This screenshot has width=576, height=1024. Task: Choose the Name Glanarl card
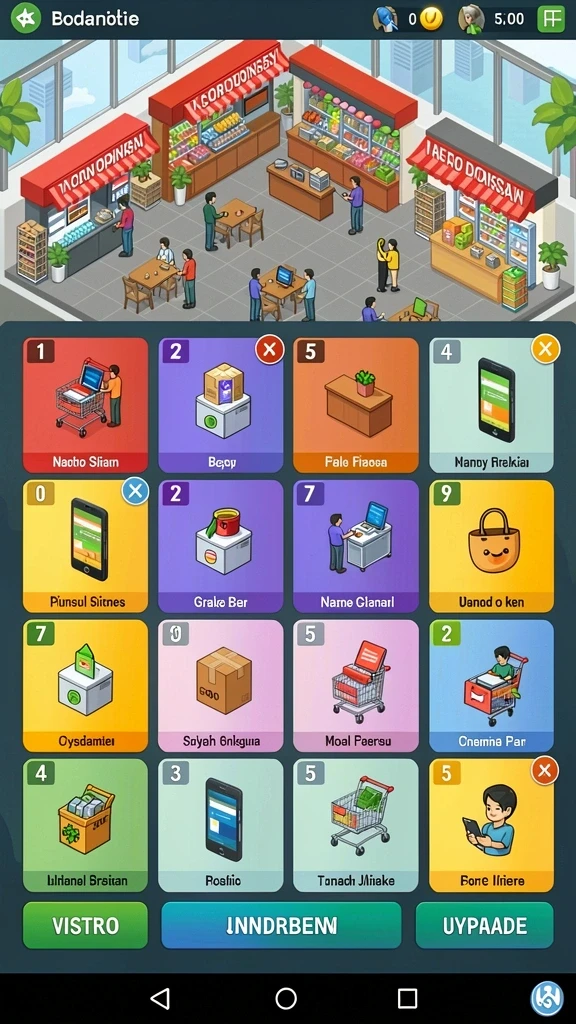(x=356, y=546)
